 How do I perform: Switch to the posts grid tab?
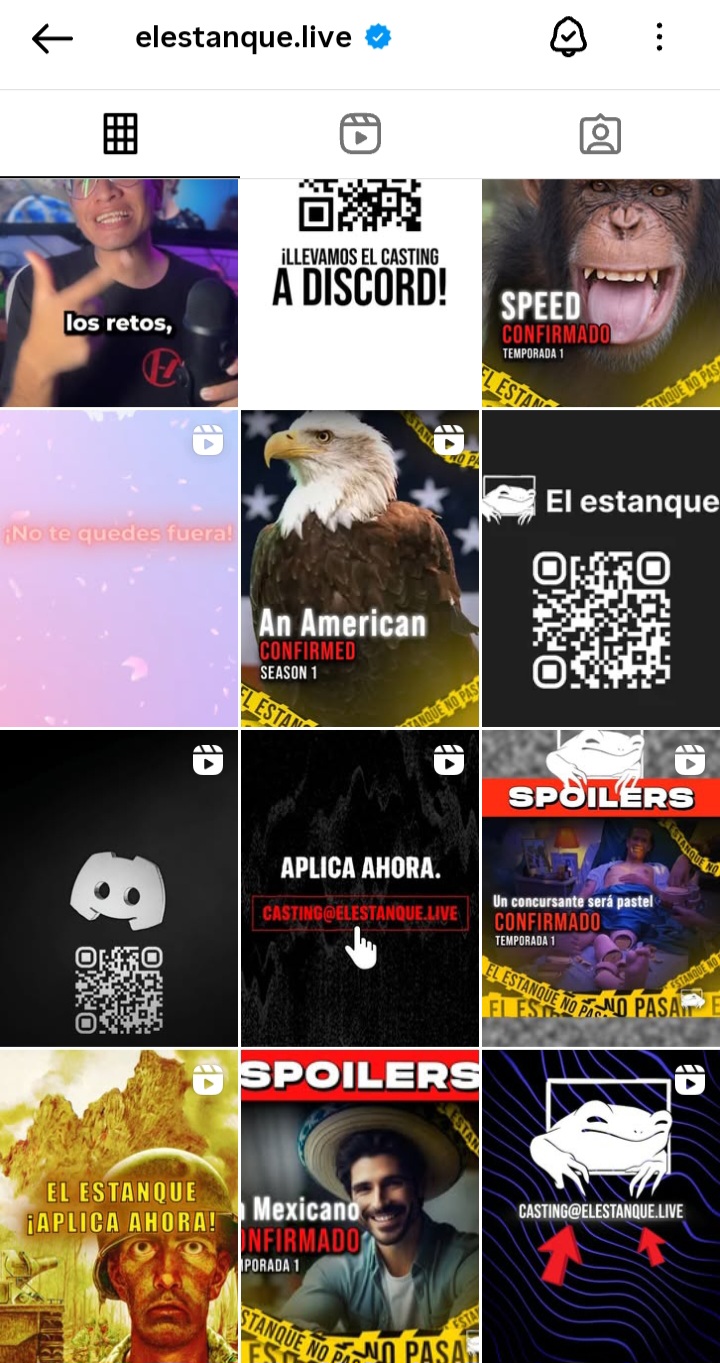click(120, 134)
